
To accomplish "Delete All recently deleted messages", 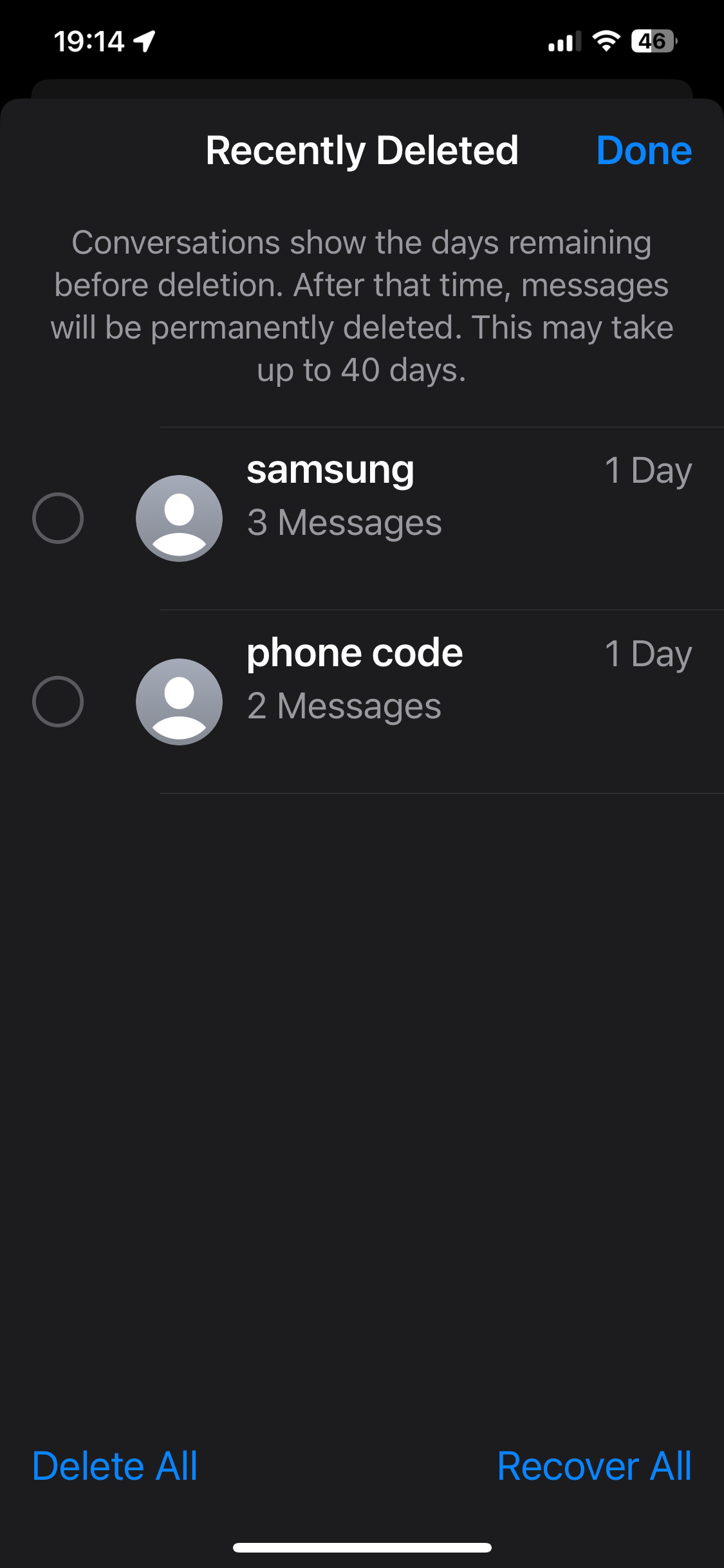I will (115, 1466).
